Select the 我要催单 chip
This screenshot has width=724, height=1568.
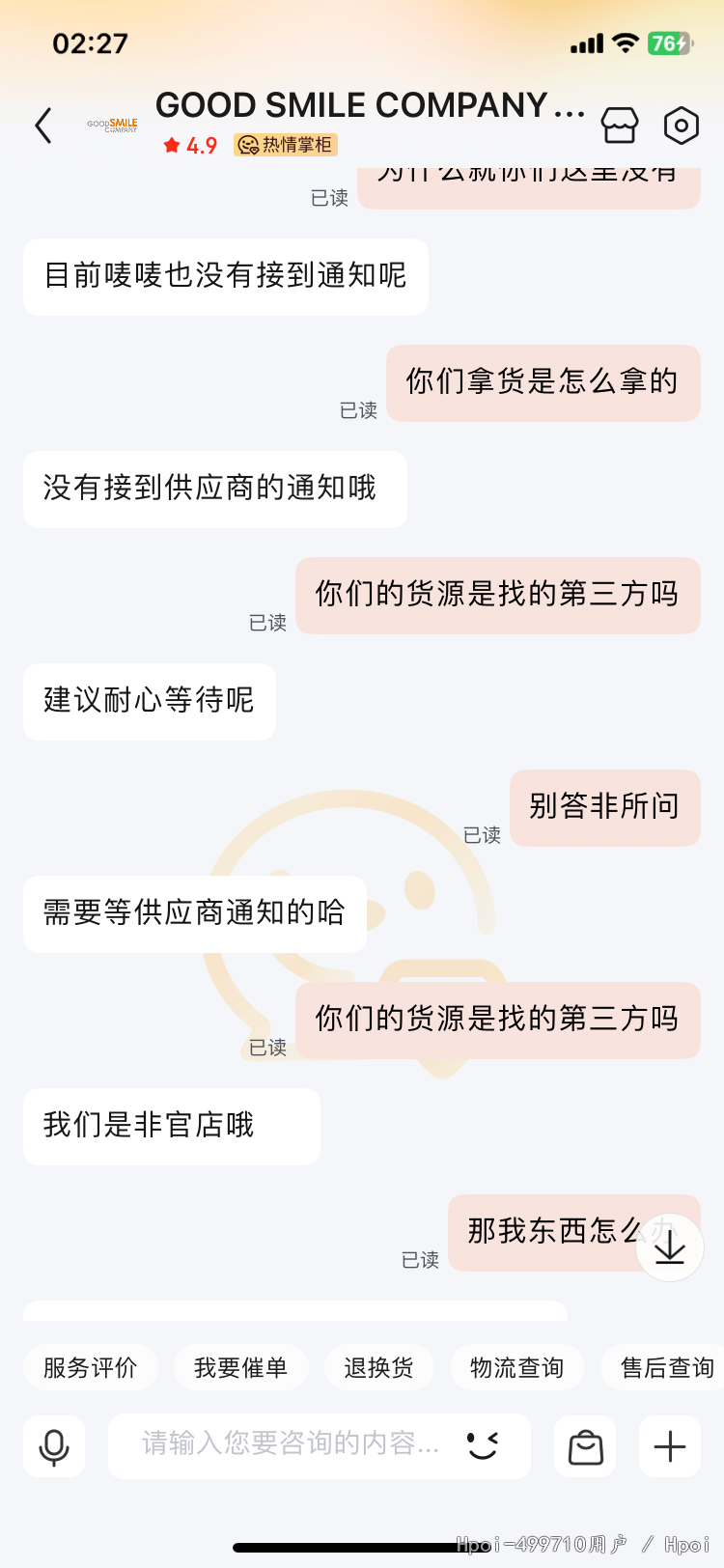point(240,1367)
